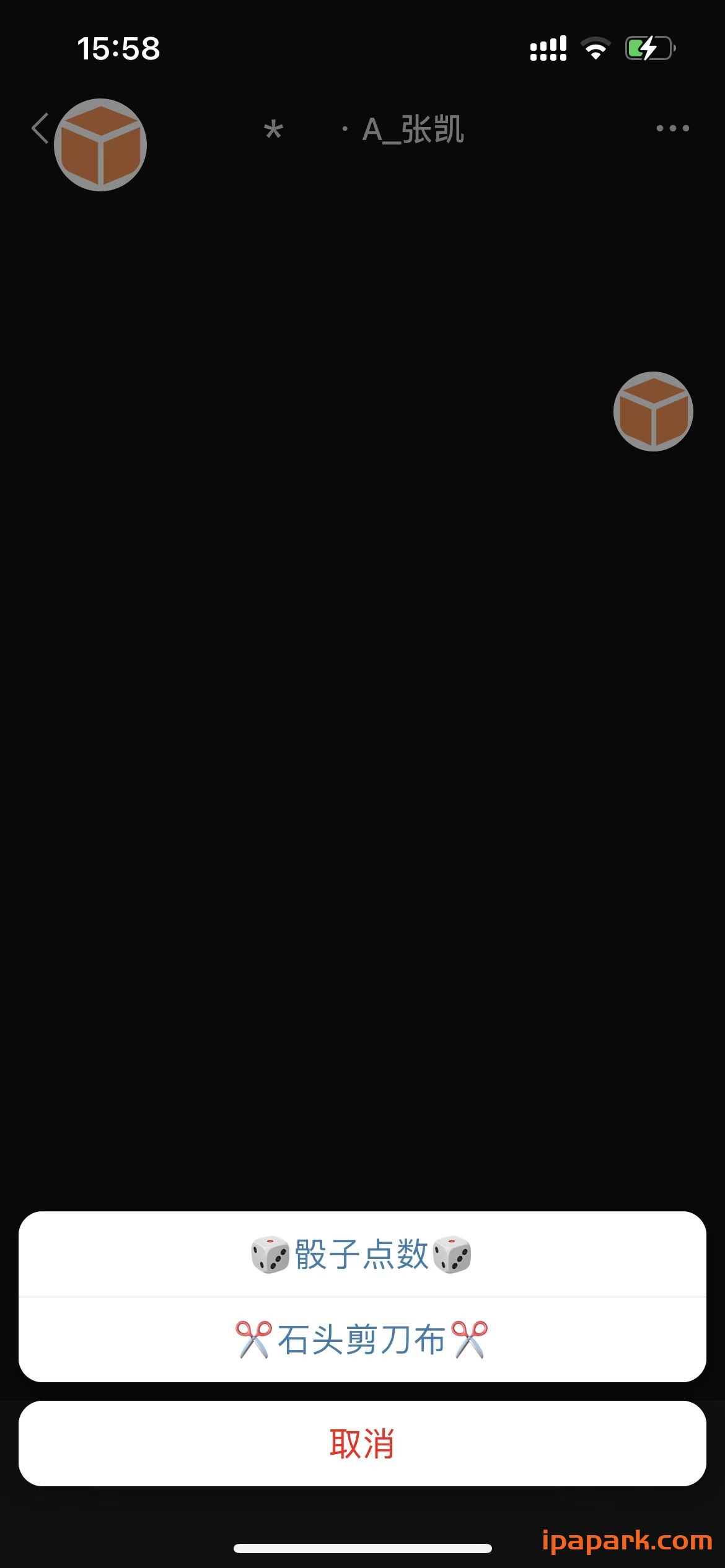The image size is (725, 1568).
Task: Select 石头剪刀布 rock-paper-scissors option
Action: tap(362, 1339)
